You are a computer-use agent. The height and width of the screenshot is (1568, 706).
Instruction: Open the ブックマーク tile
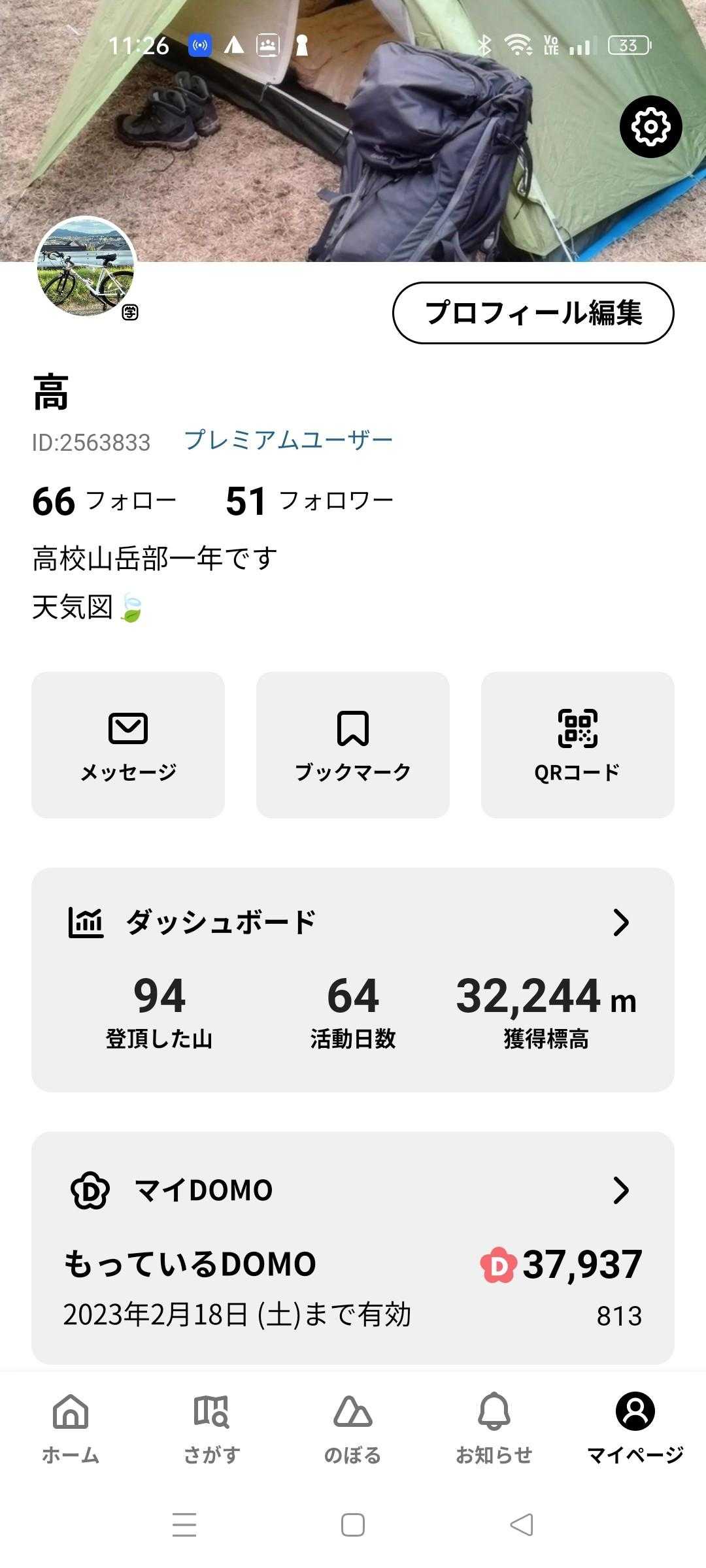(353, 745)
